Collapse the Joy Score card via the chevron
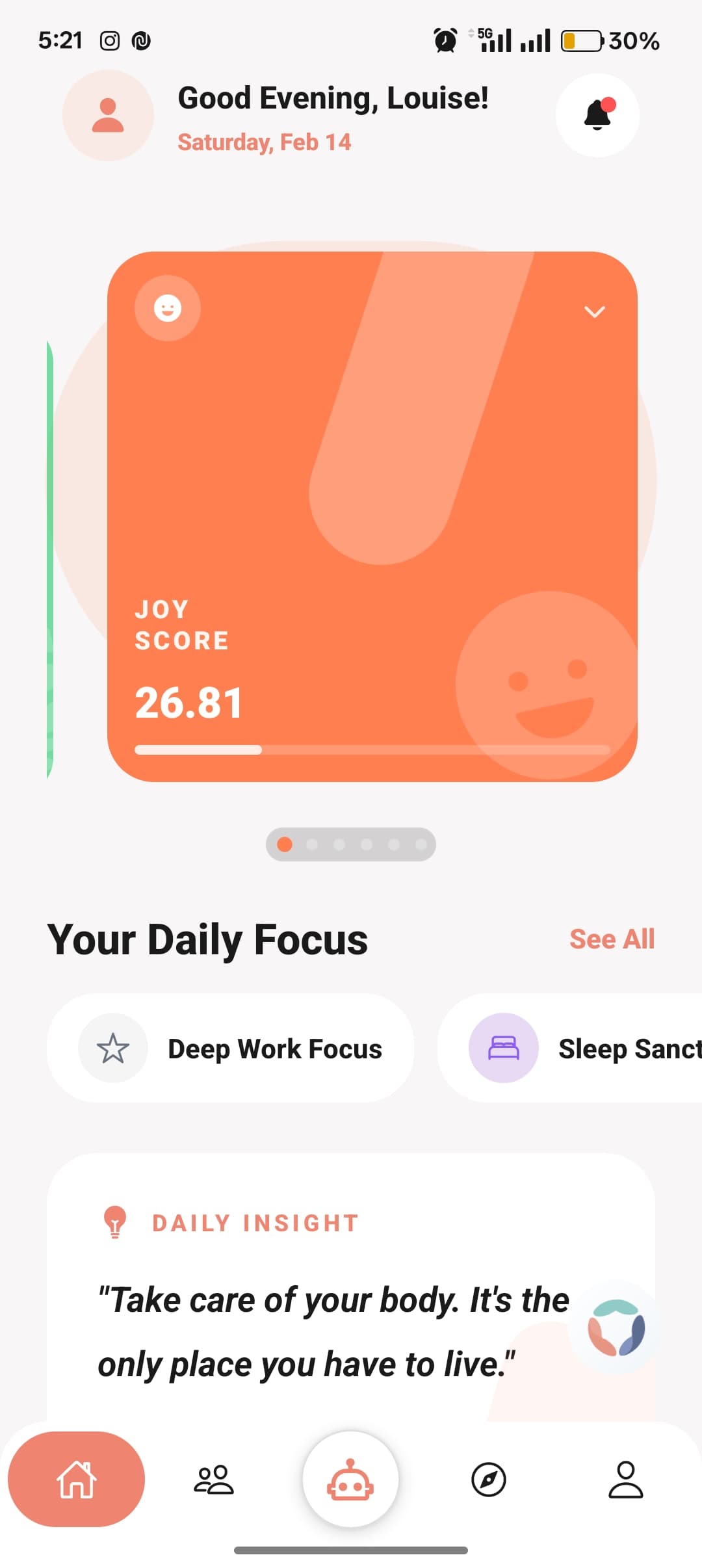 [x=593, y=312]
